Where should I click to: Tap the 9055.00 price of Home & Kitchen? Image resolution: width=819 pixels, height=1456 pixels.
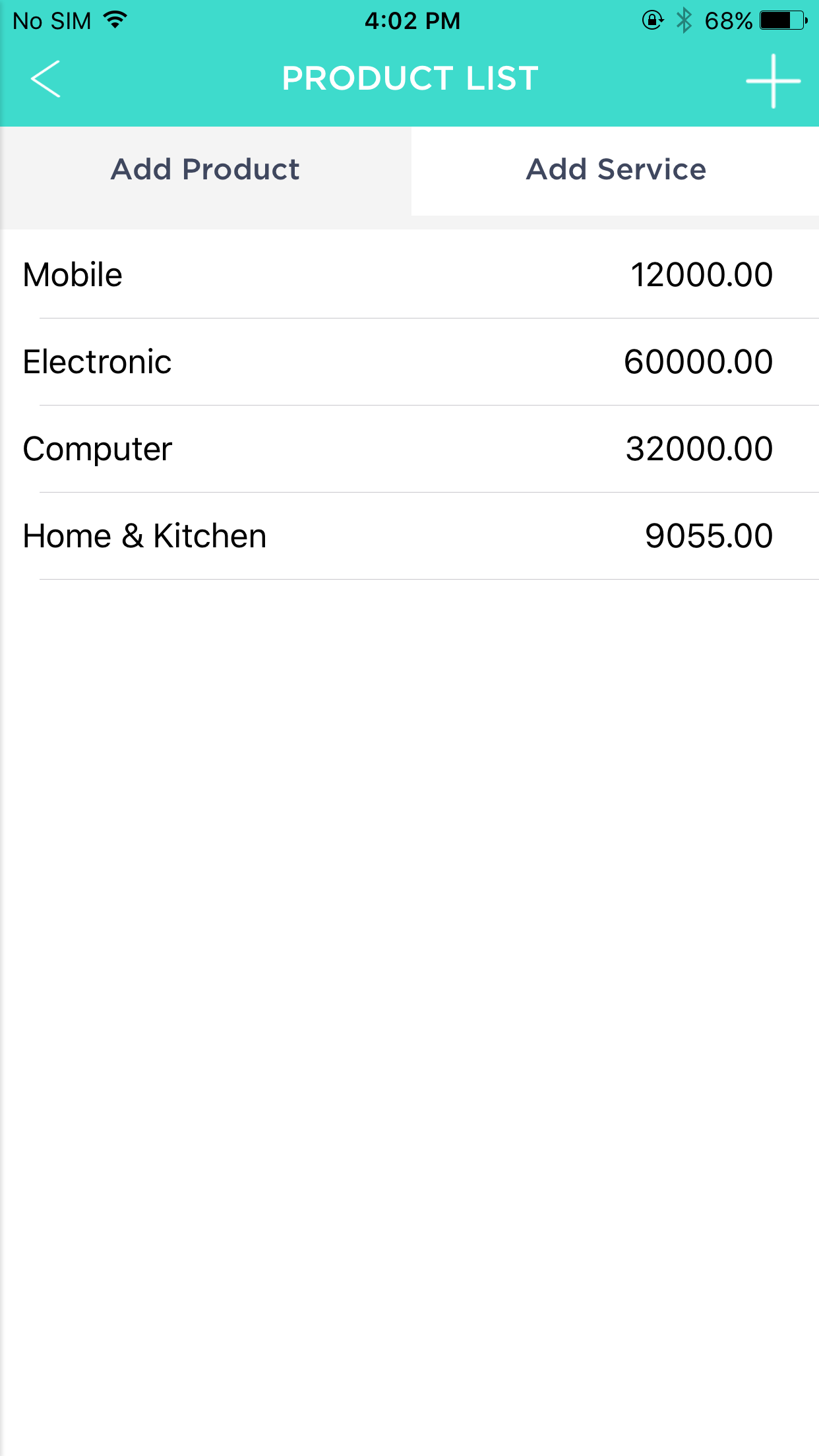pos(709,535)
